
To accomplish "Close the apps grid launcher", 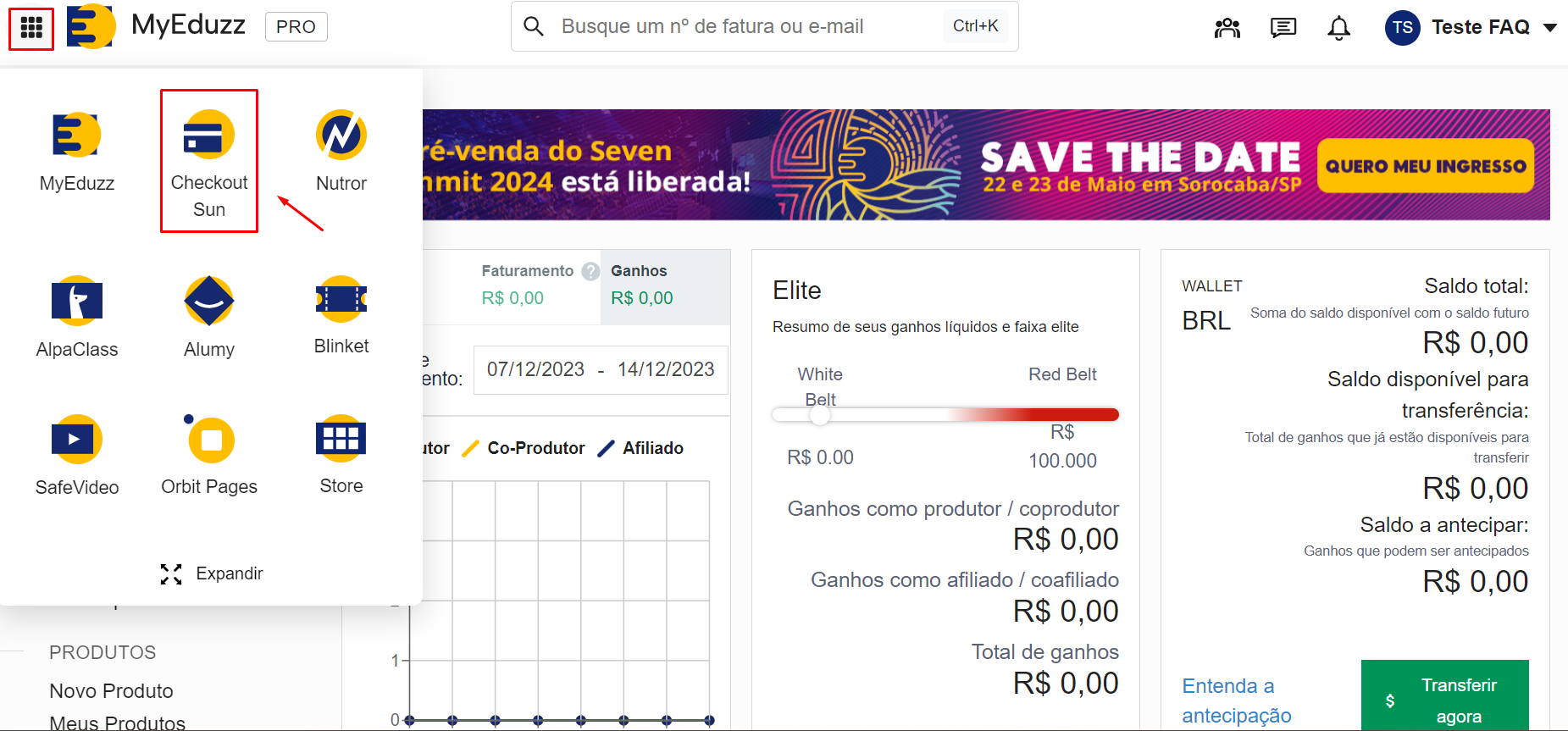I will tap(31, 28).
